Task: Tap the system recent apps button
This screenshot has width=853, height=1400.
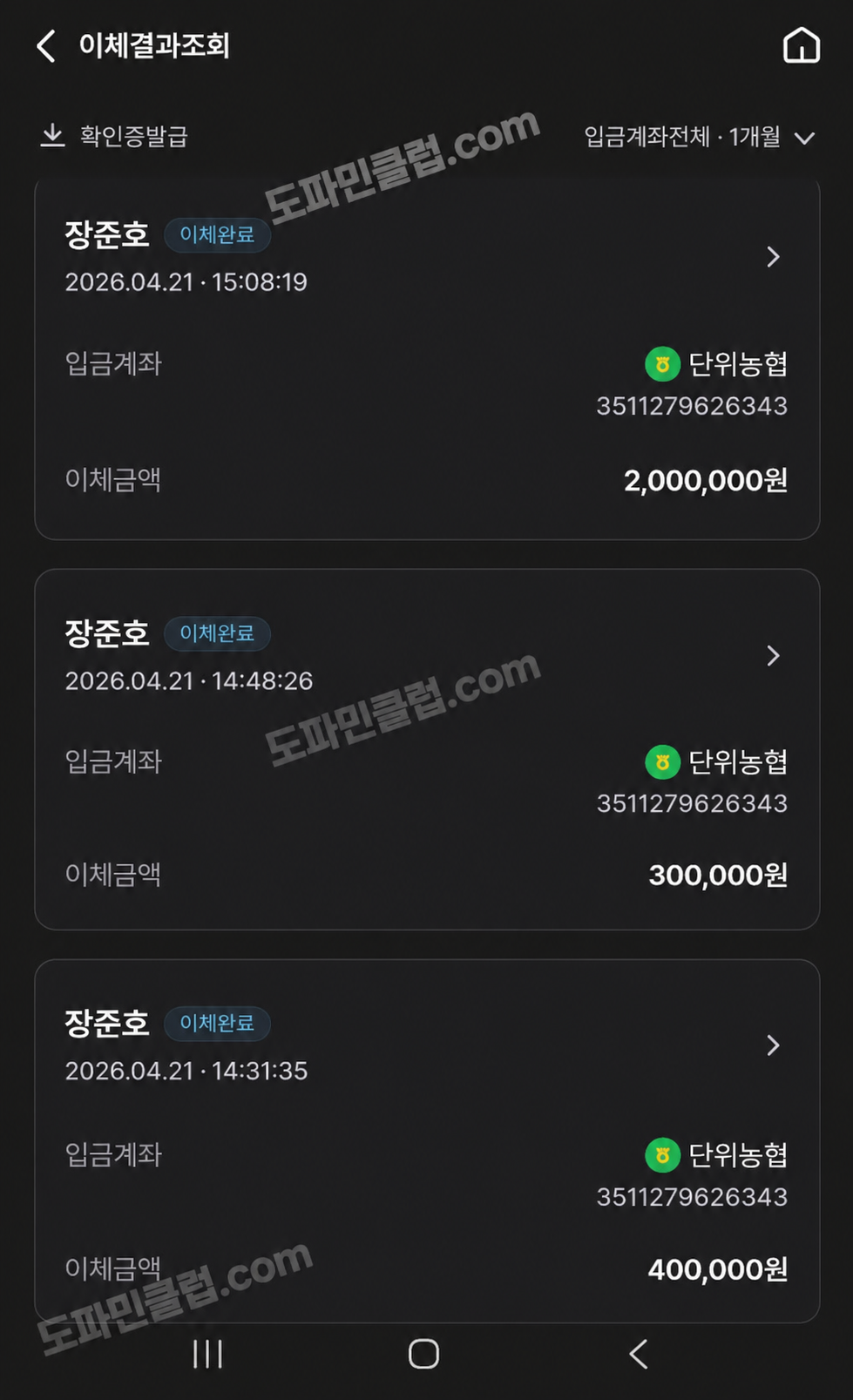Action: pos(207,1354)
